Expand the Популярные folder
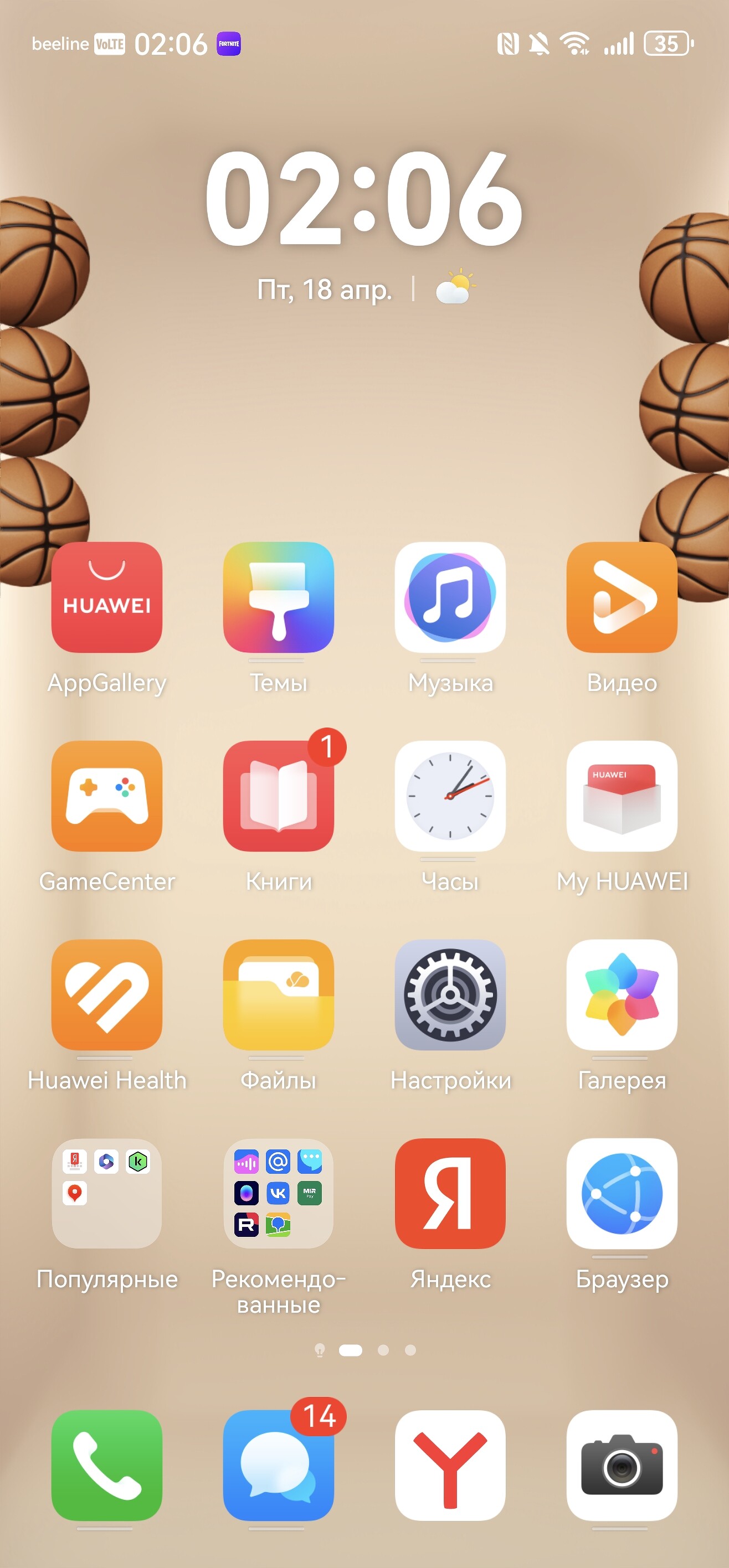The width and height of the screenshot is (729, 1568). [106, 1193]
